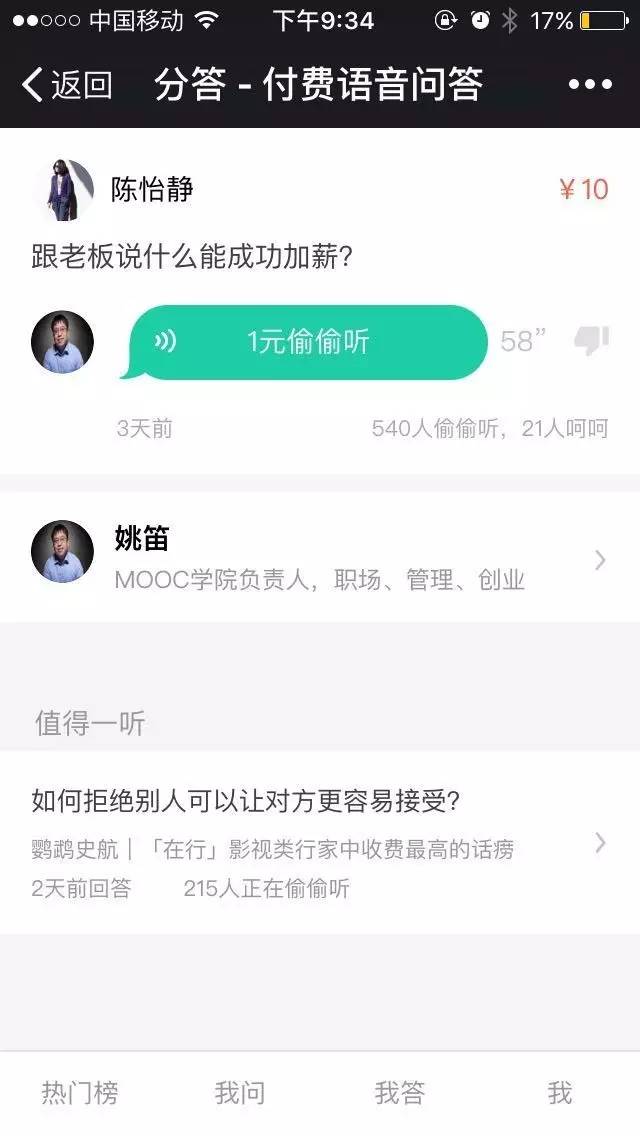The height and width of the screenshot is (1136, 640).
Task: Tap 姚笛's avatar beside the voice bubble
Action: coord(62,342)
